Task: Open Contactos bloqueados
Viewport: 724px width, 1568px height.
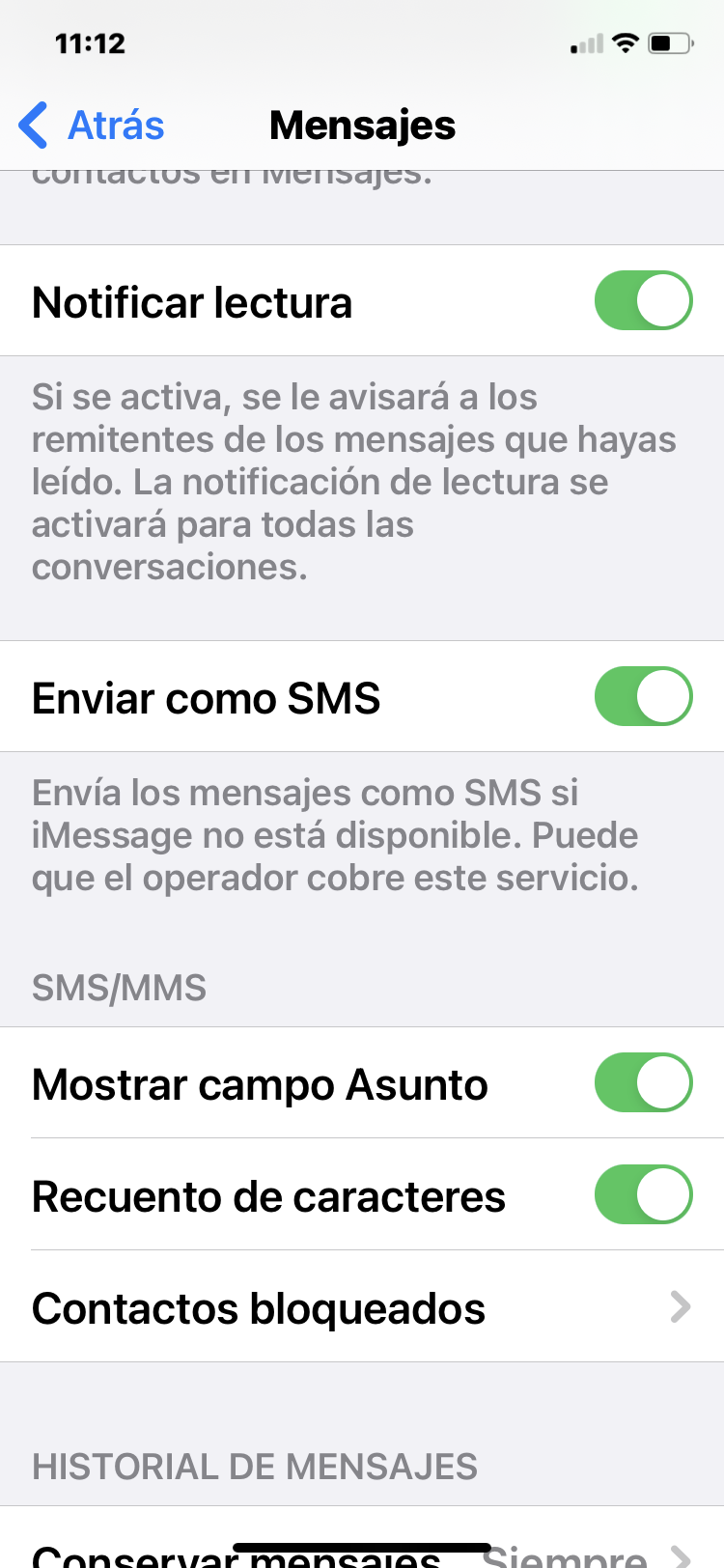Action: (362, 1306)
